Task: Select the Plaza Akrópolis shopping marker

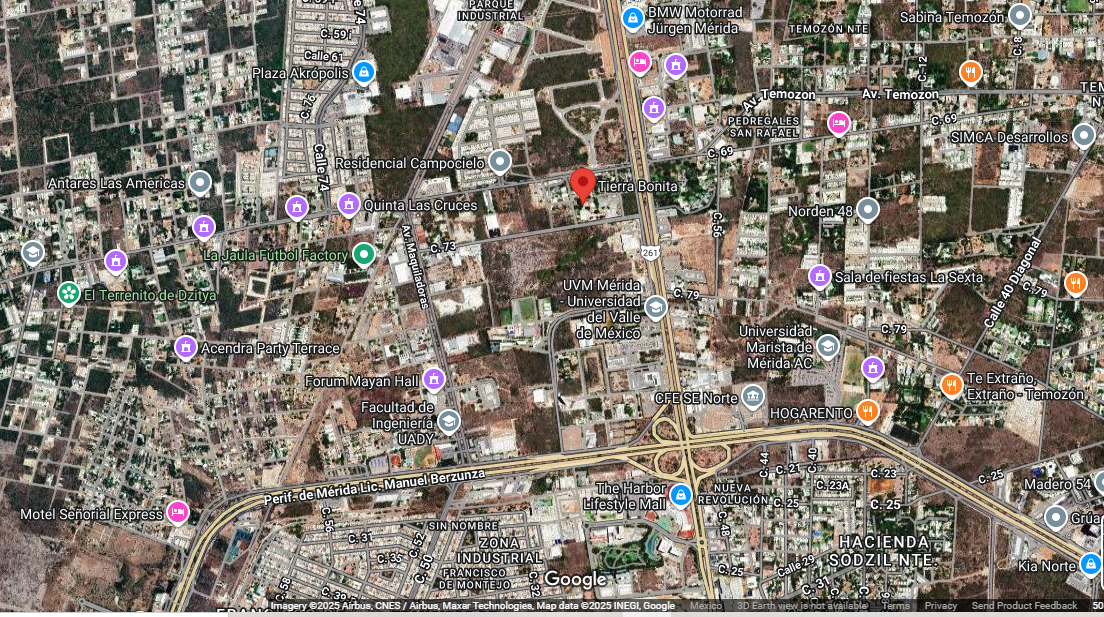Action: [364, 72]
